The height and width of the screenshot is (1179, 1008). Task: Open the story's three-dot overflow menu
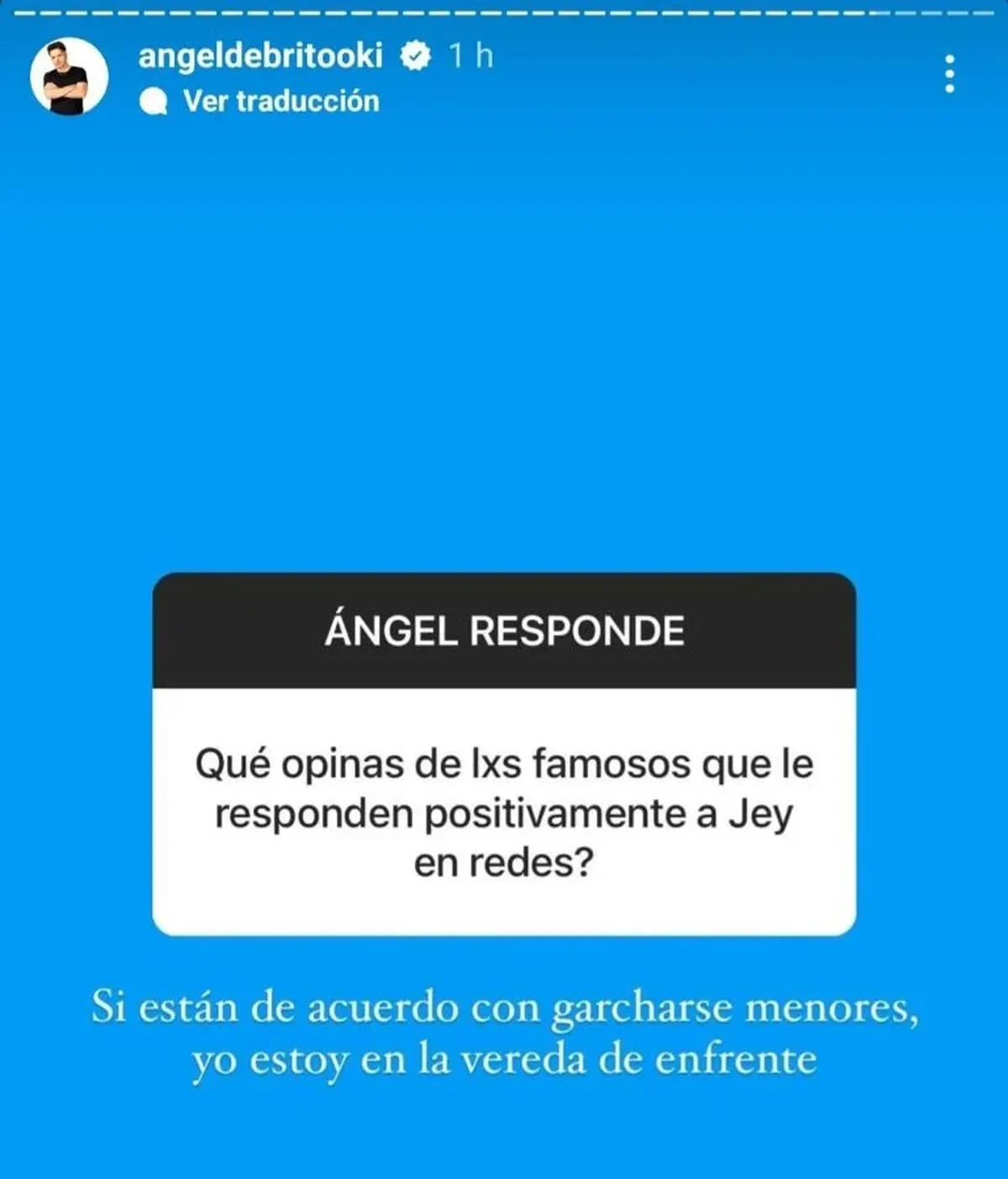tap(949, 74)
